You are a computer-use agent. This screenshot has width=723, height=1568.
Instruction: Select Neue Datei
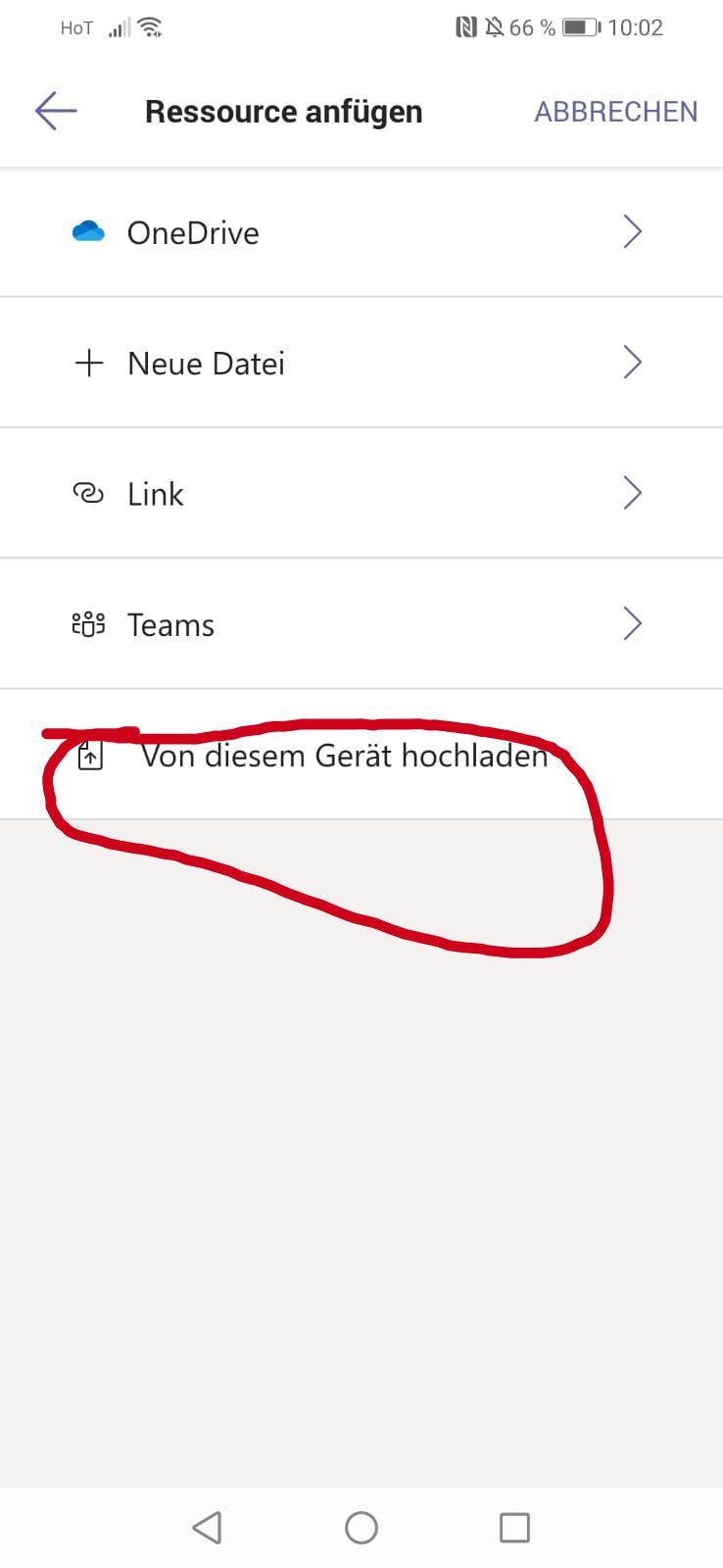pyautogui.click(x=361, y=363)
